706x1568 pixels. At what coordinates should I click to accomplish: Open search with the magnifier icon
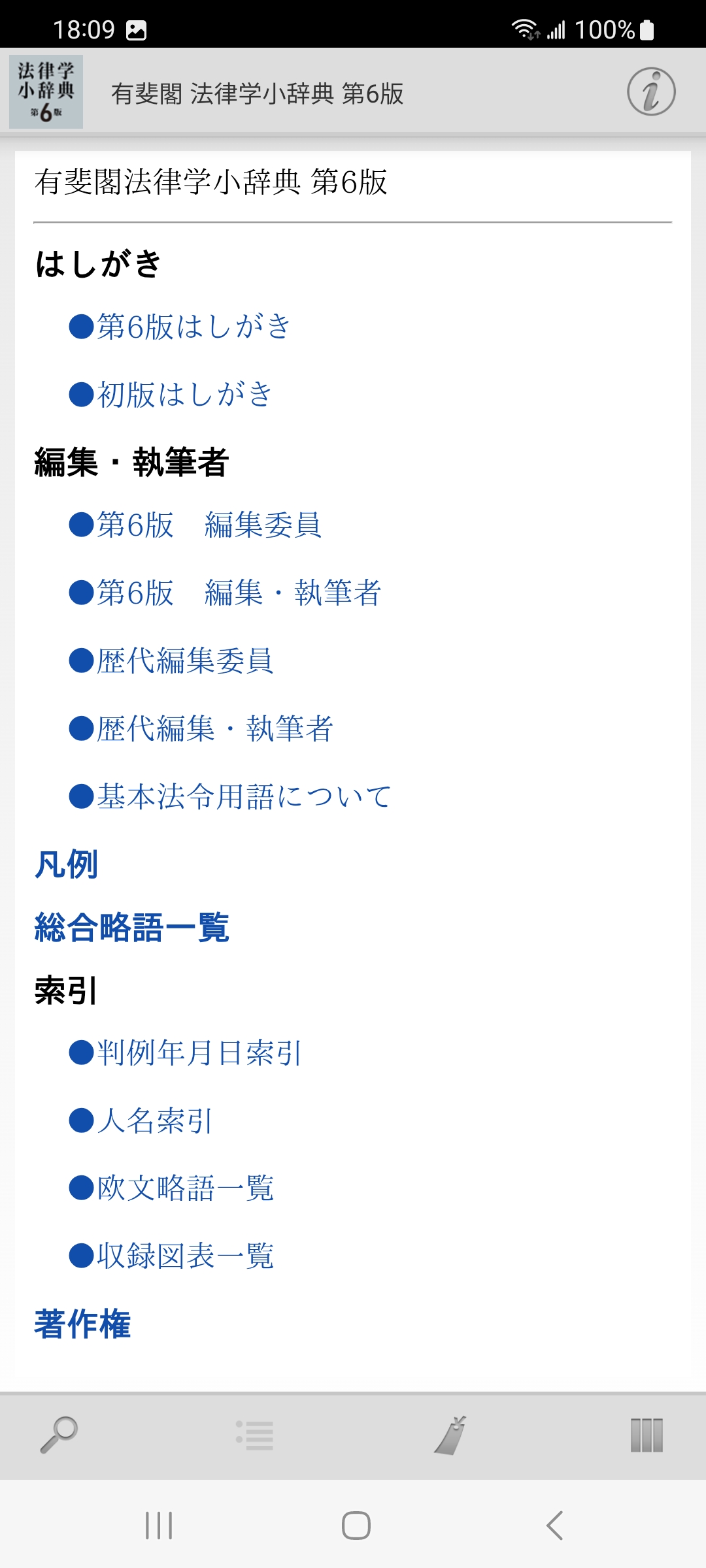click(59, 1435)
